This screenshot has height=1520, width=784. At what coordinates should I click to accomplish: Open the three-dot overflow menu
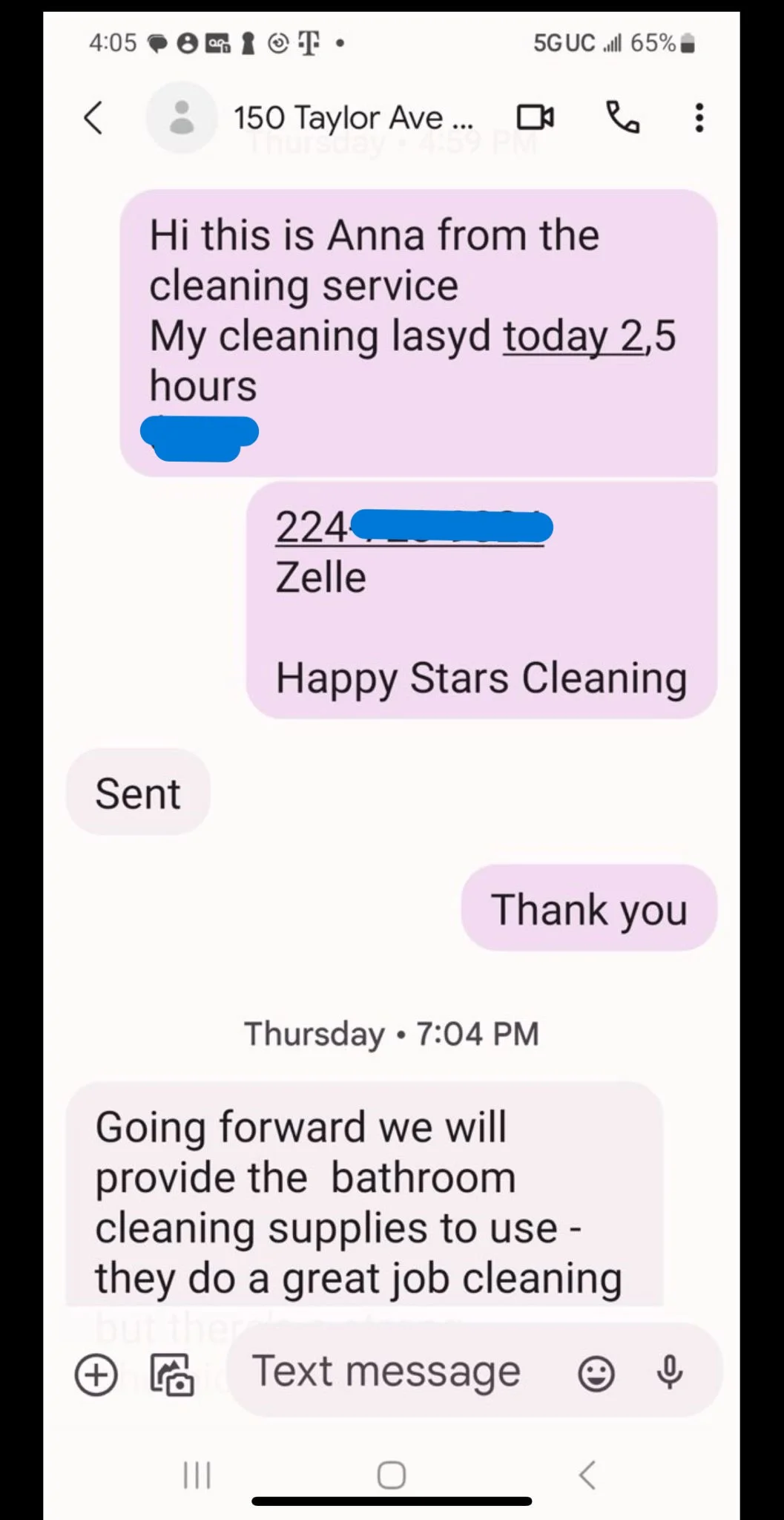(x=699, y=117)
